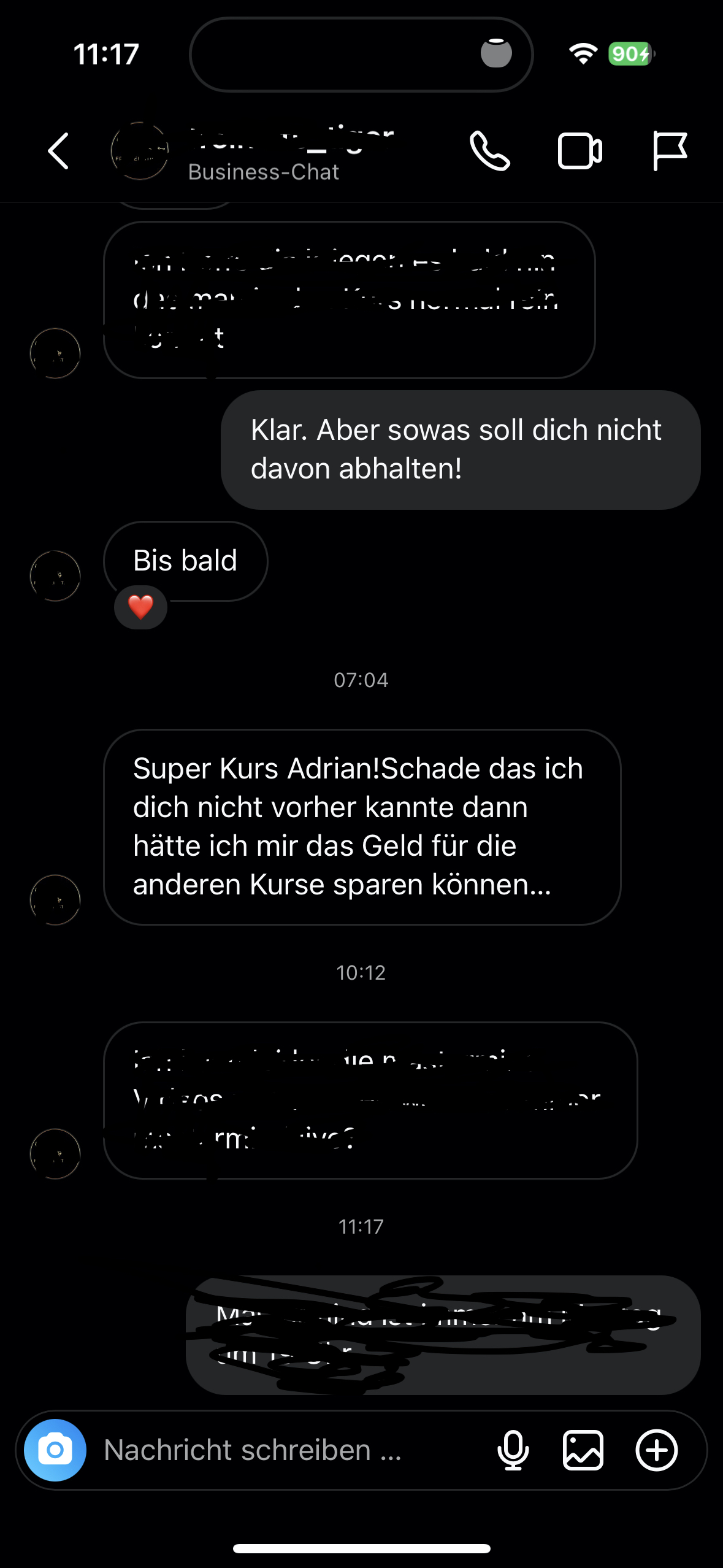Focus the Nachricht schreiben field
The width and height of the screenshot is (723, 1568).
tap(276, 1450)
